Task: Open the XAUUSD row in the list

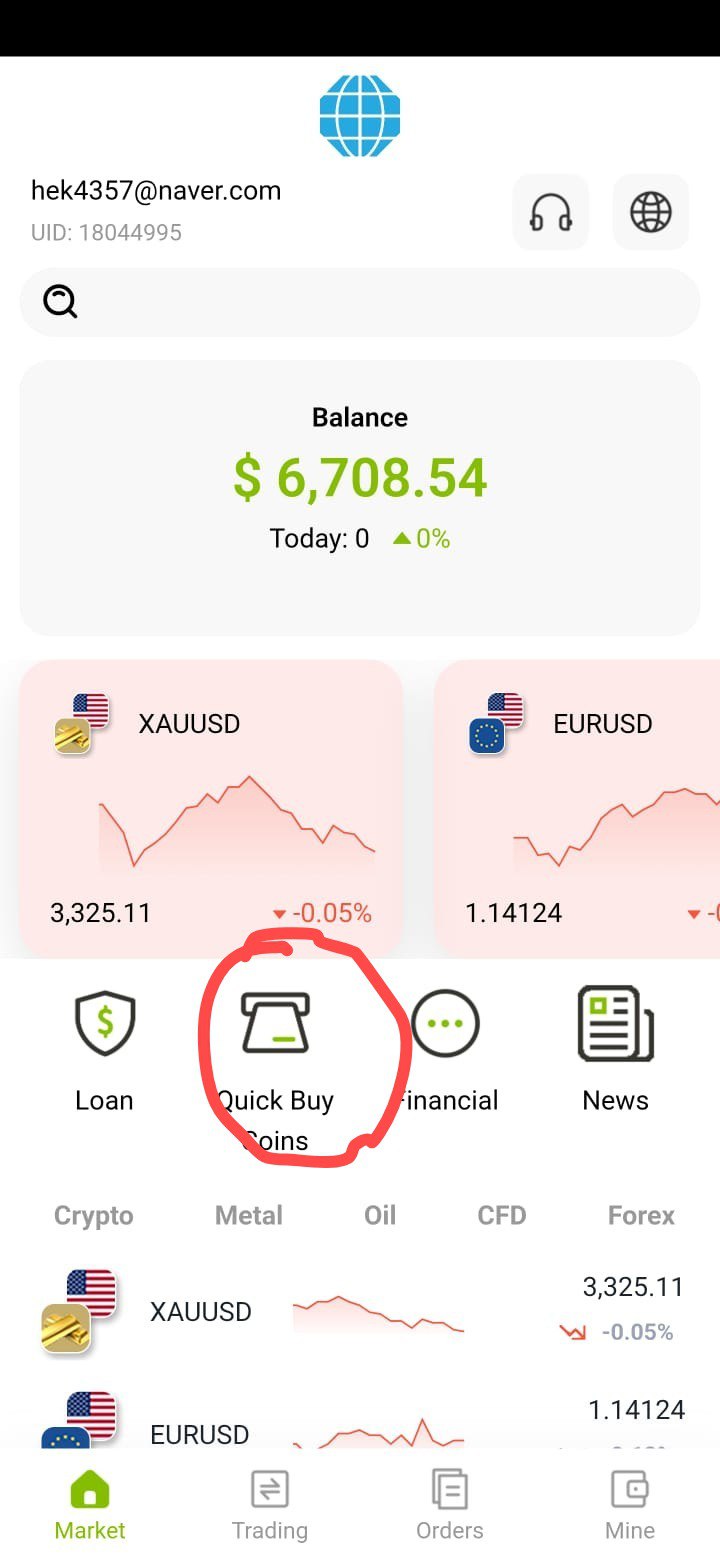Action: 360,1311
